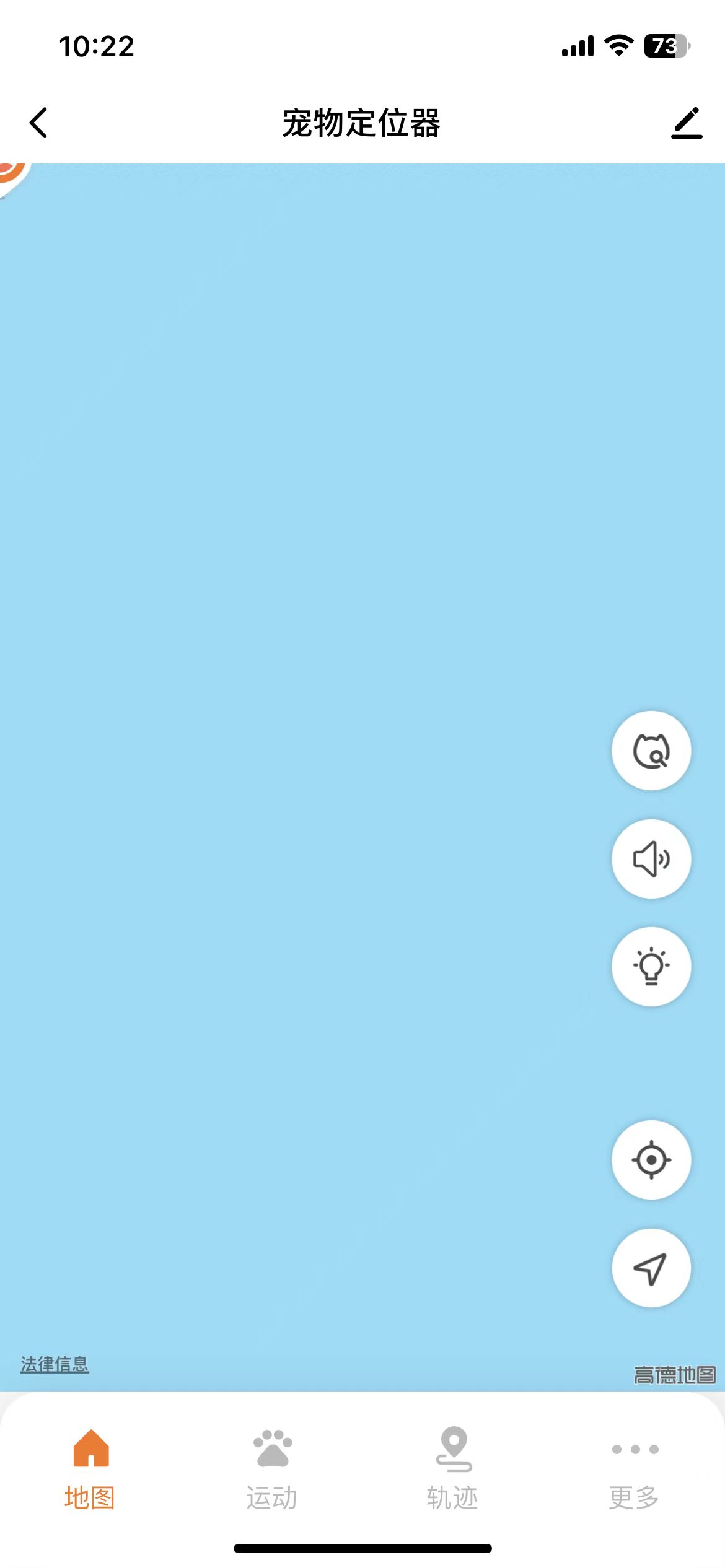Recenter map with the crosshair button
This screenshot has height=1568, width=725.
[651, 1160]
